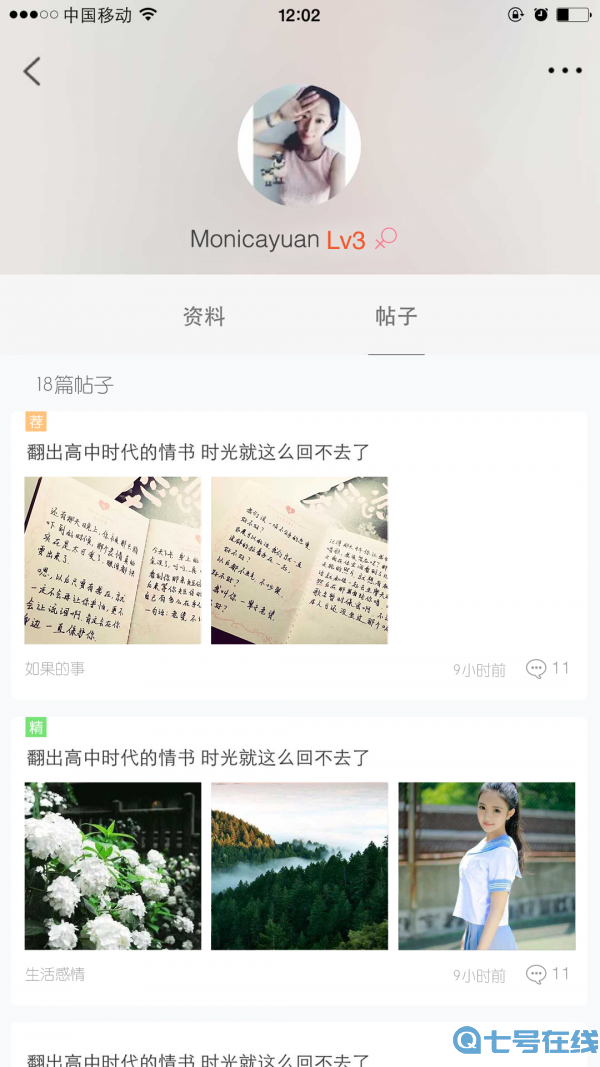600x1067 pixels.
Task: Switch to the 资料 tab
Action: 204,317
